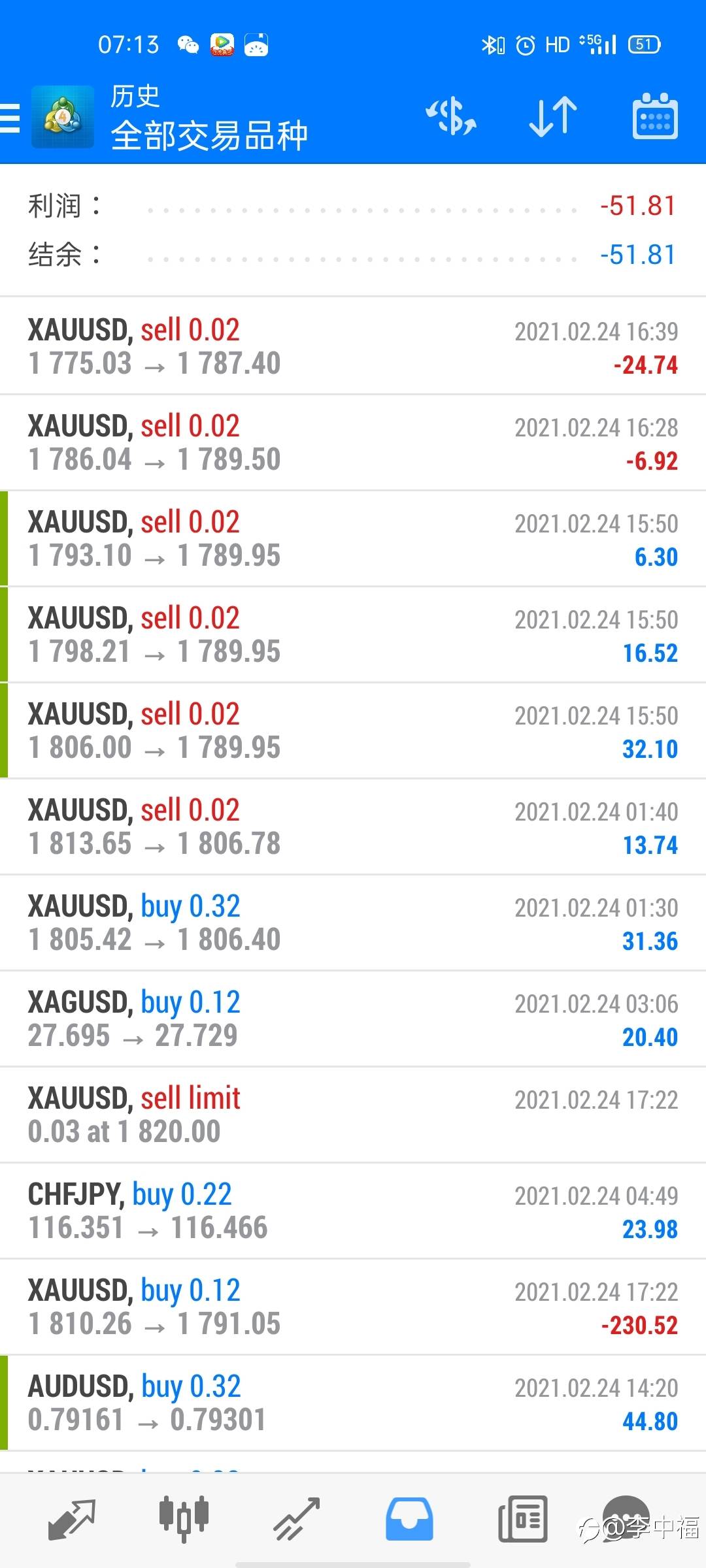Switch to the Quotes tab

72,1520
